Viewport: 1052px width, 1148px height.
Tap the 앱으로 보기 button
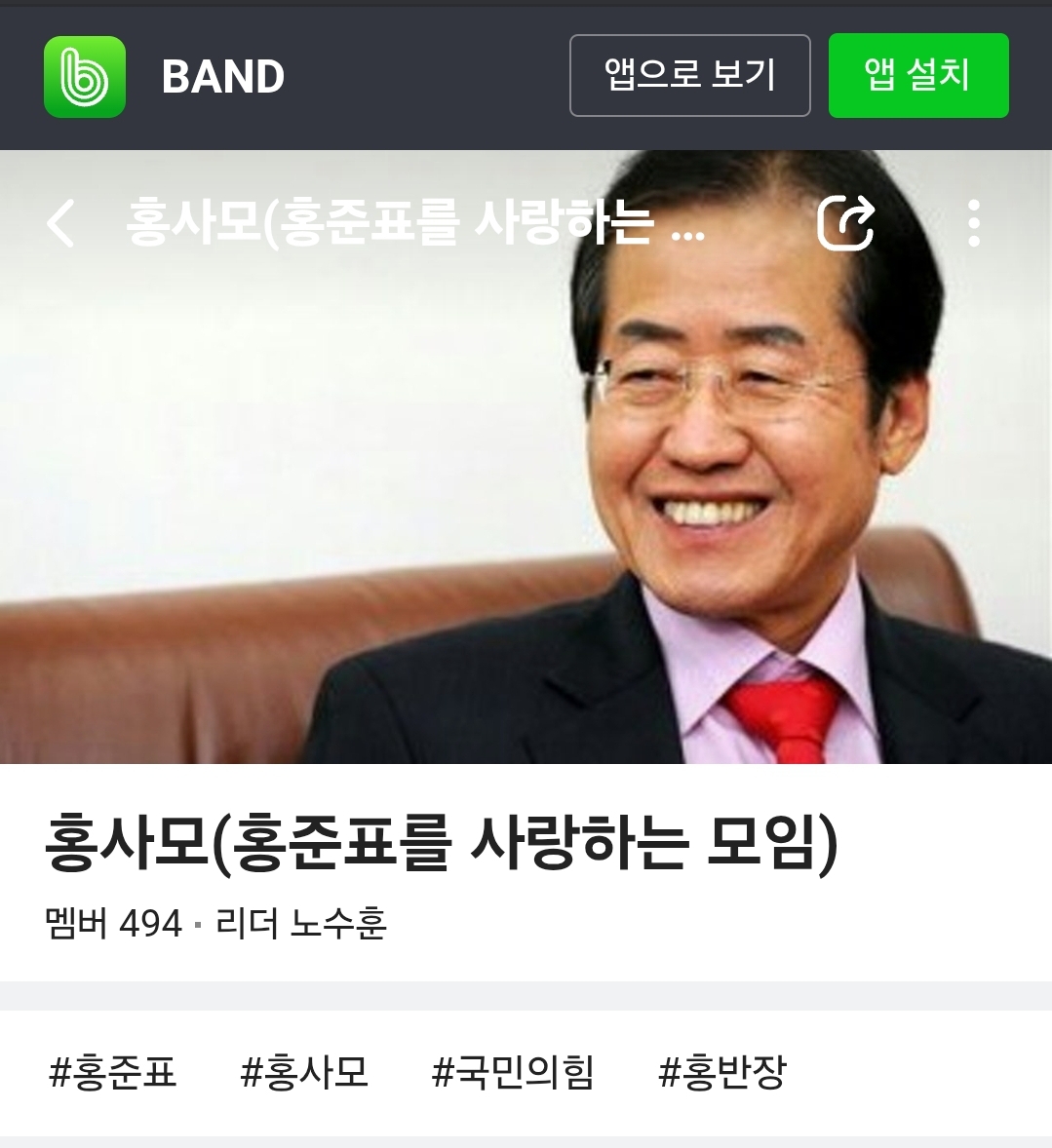[x=689, y=76]
